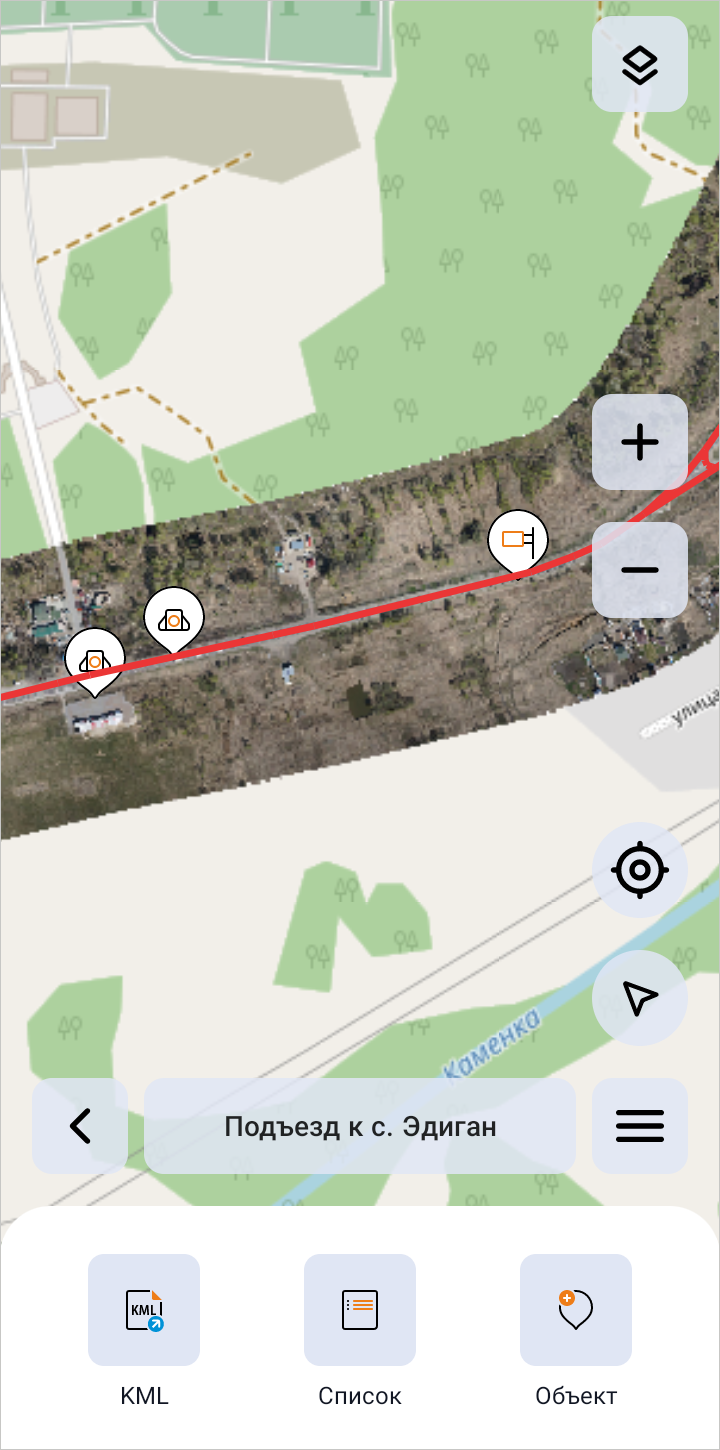720x1450 pixels.
Task: Zoom out of the map
Action: point(640,570)
